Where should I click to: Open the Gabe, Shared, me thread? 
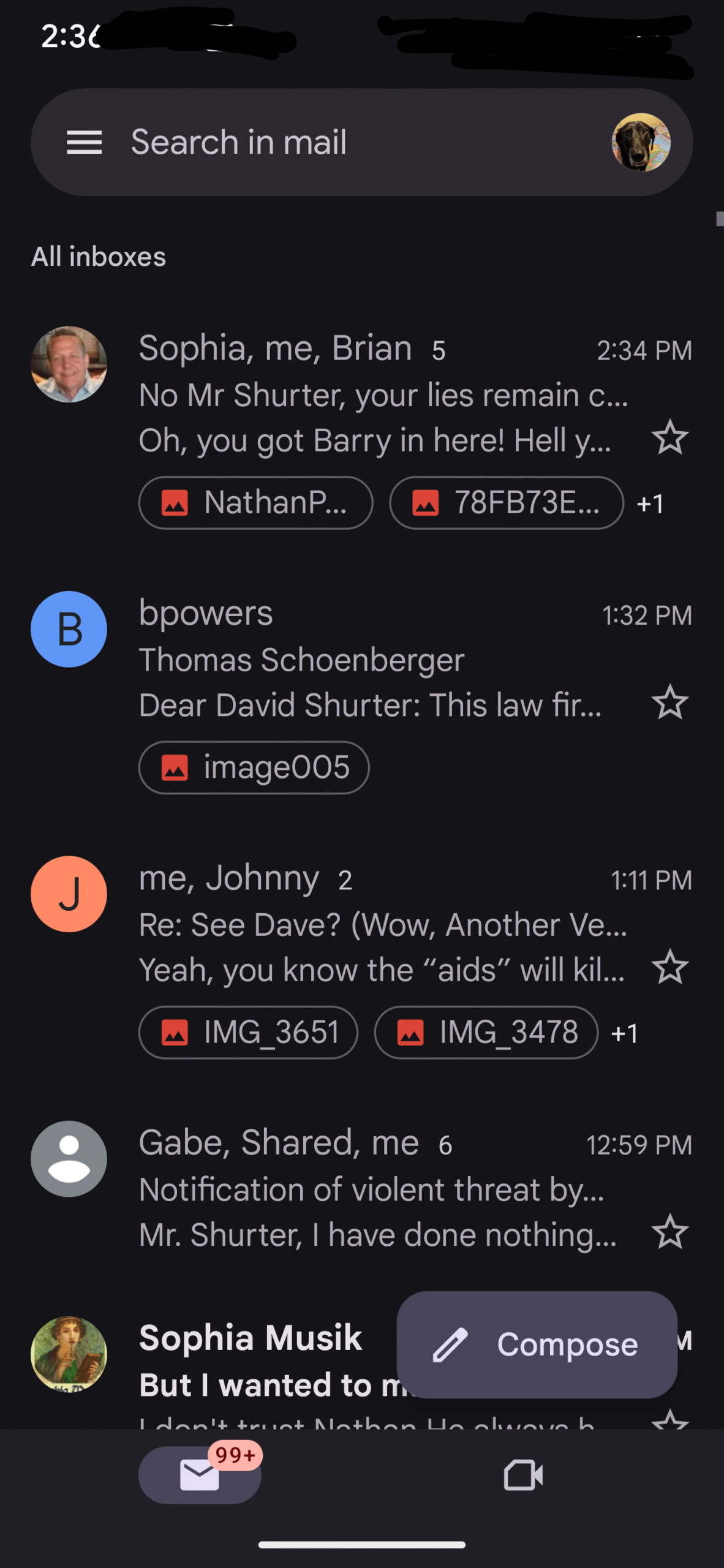[x=361, y=1188]
